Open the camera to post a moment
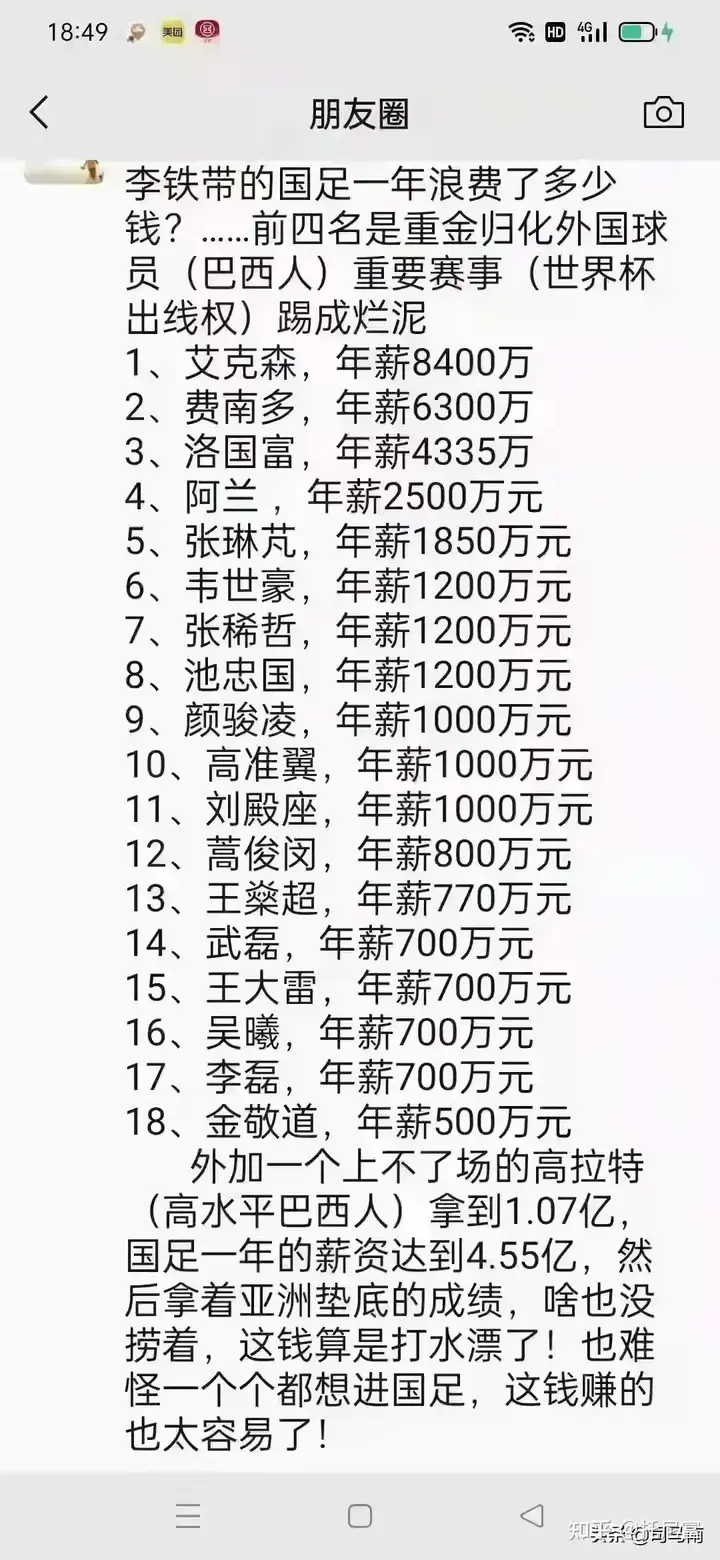 coord(663,113)
